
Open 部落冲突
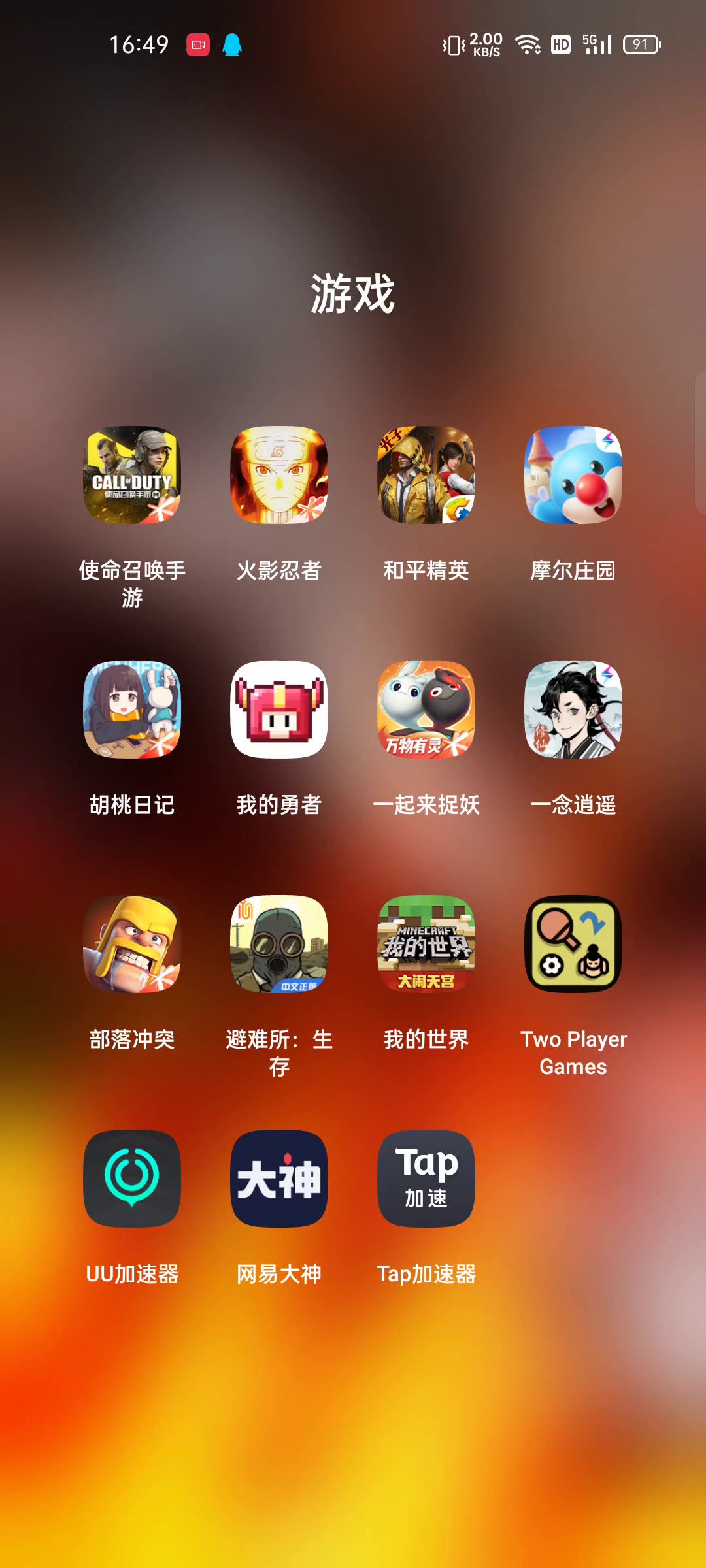point(132,944)
